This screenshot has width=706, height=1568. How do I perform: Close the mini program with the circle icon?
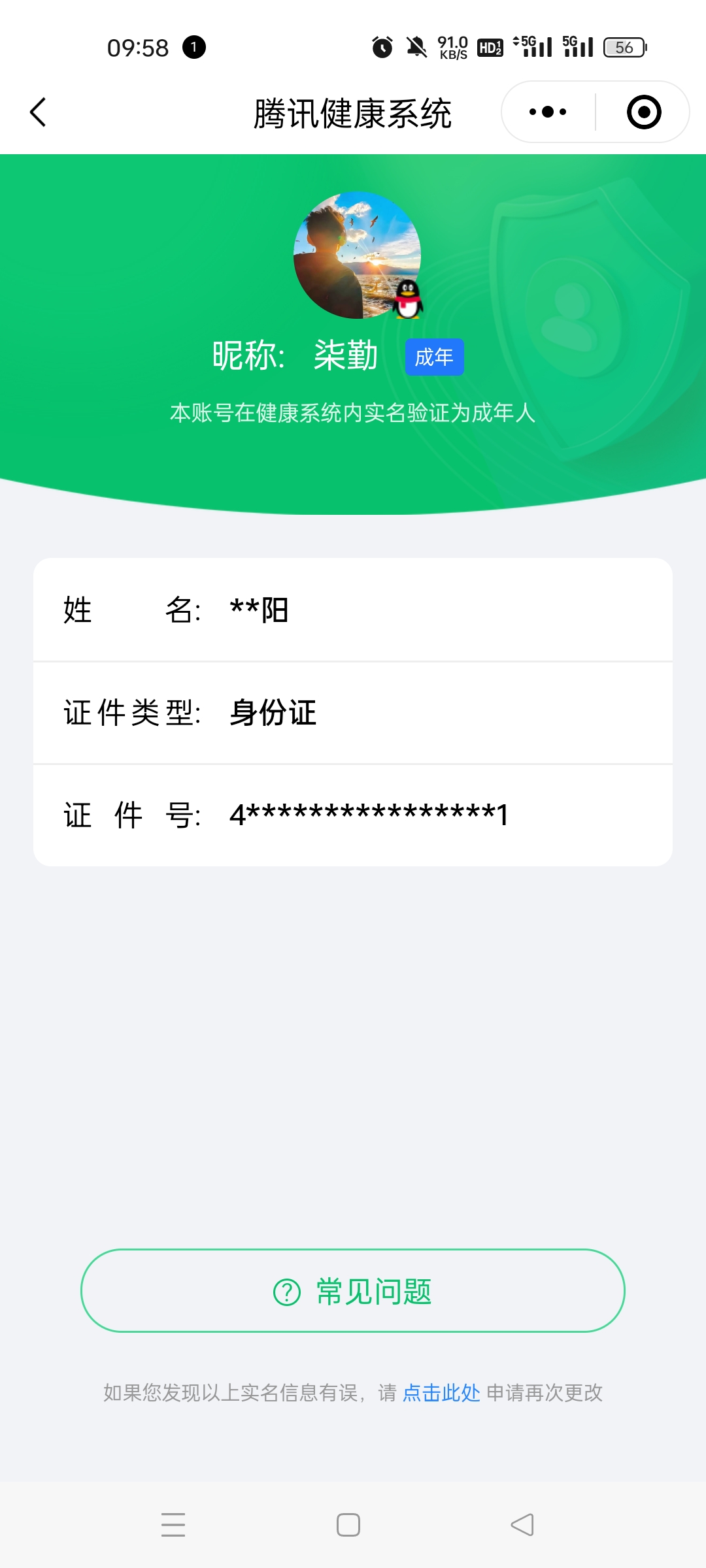[643, 112]
